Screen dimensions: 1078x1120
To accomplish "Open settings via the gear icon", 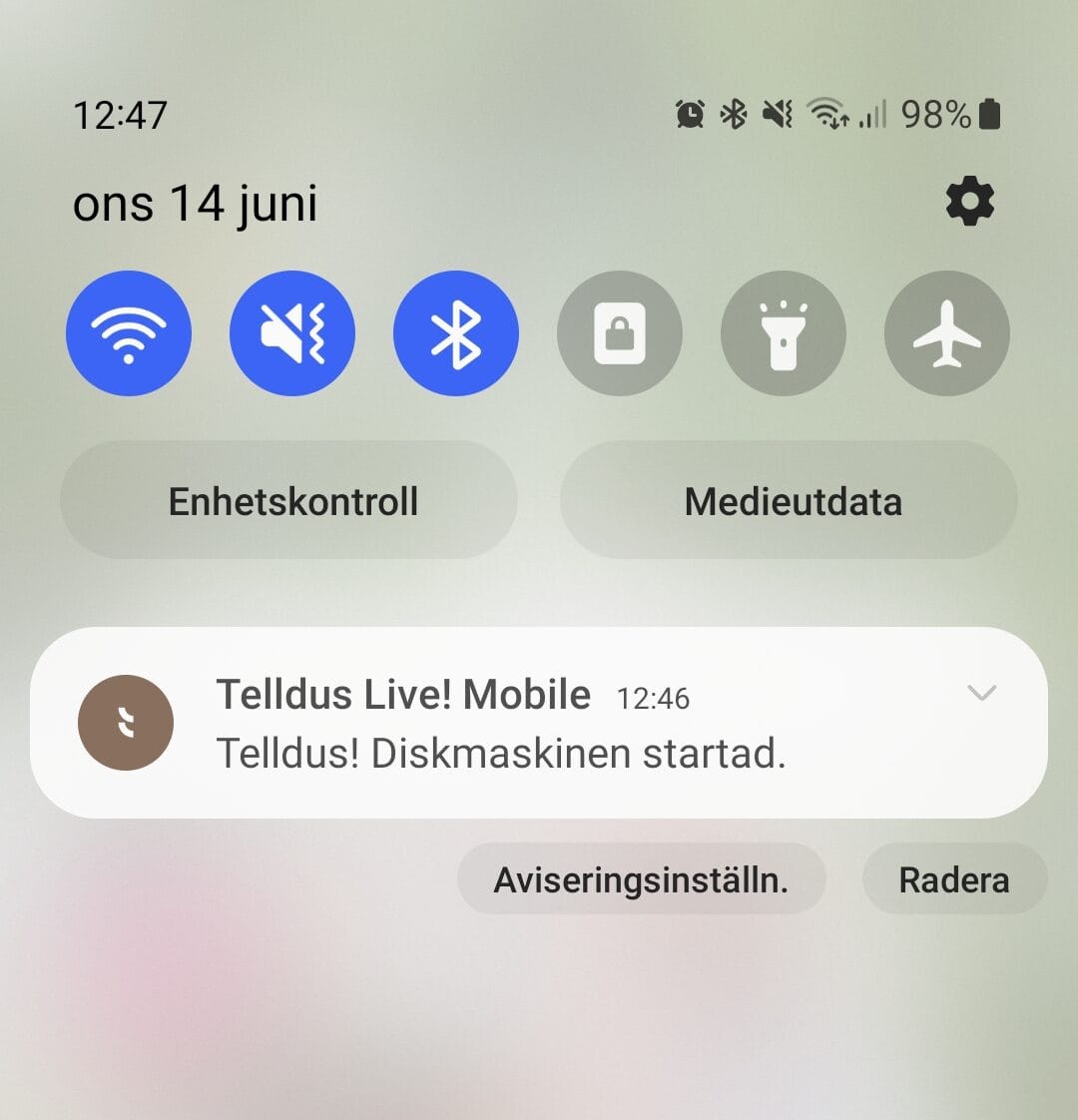I will pyautogui.click(x=970, y=203).
